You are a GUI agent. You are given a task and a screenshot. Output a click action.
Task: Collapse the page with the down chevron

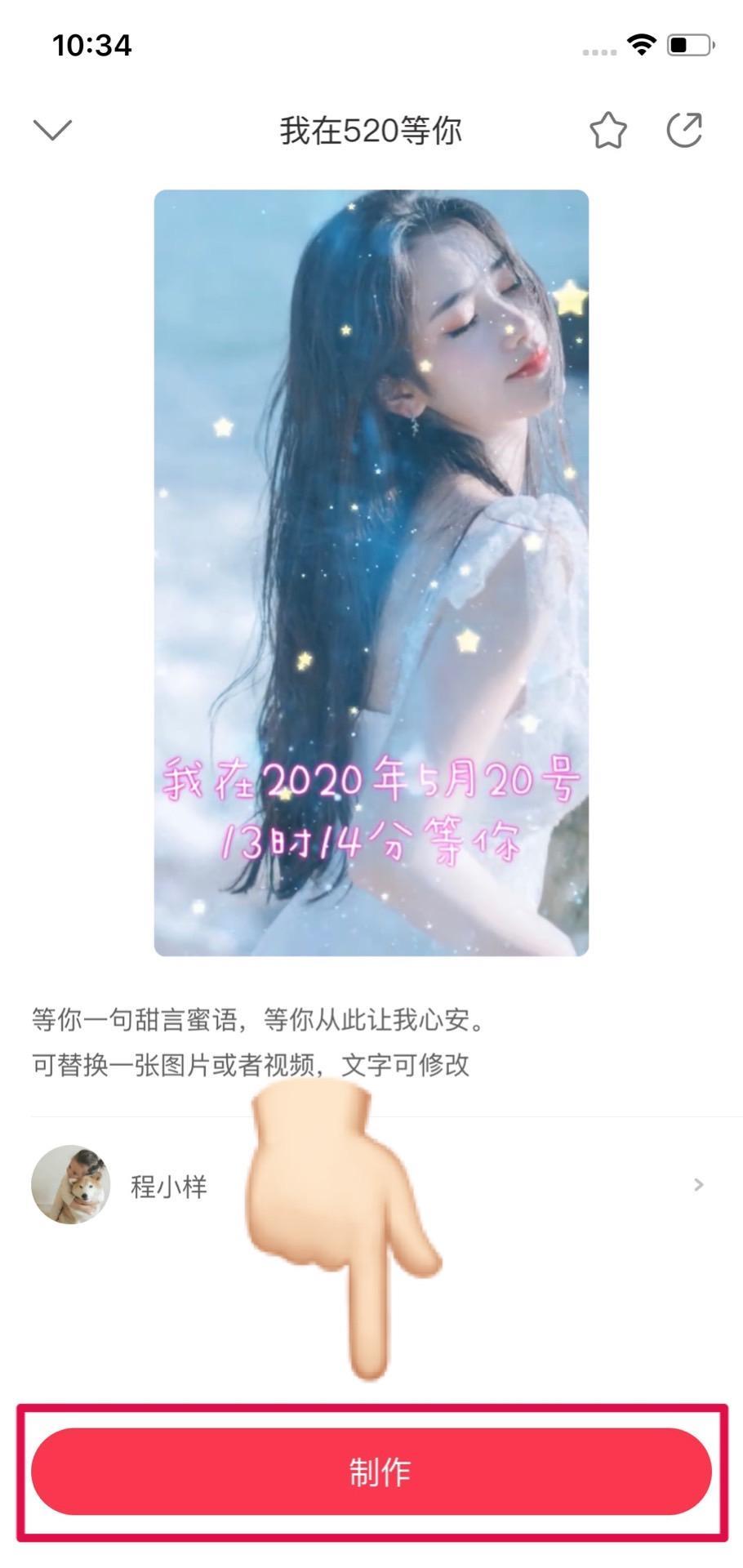[52, 130]
